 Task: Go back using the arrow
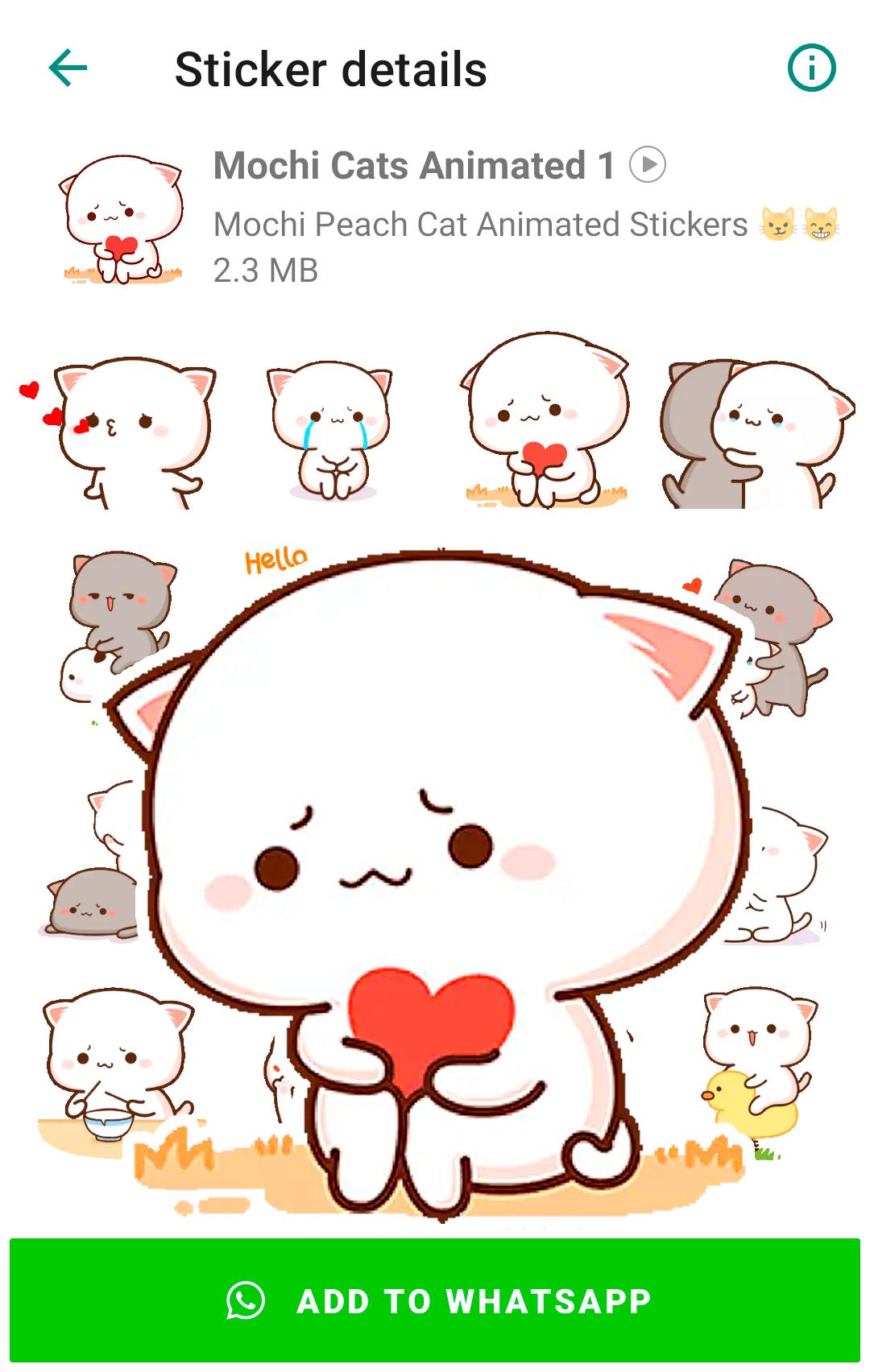point(68,68)
